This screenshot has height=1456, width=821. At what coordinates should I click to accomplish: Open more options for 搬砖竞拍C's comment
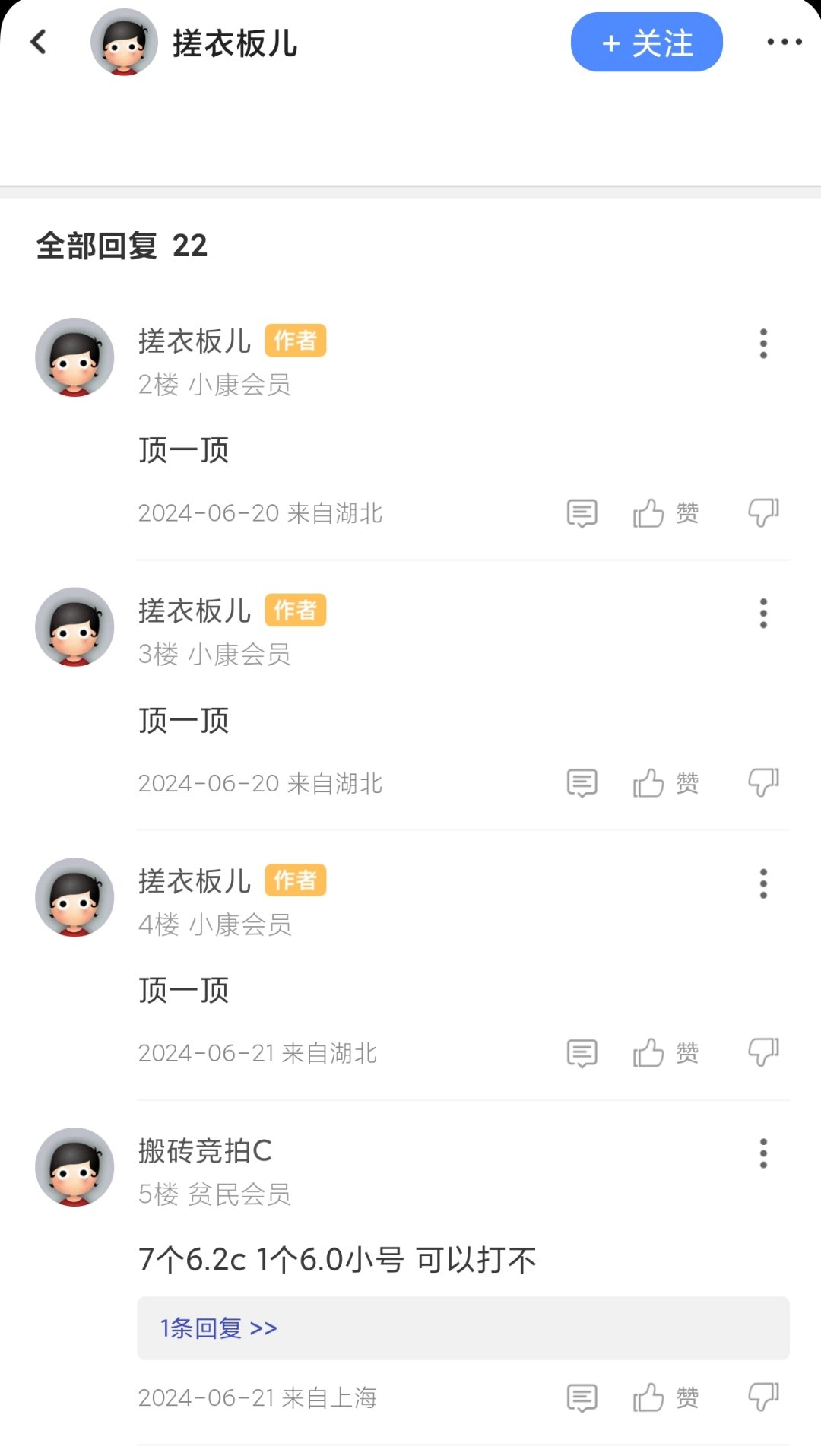coord(763,1153)
